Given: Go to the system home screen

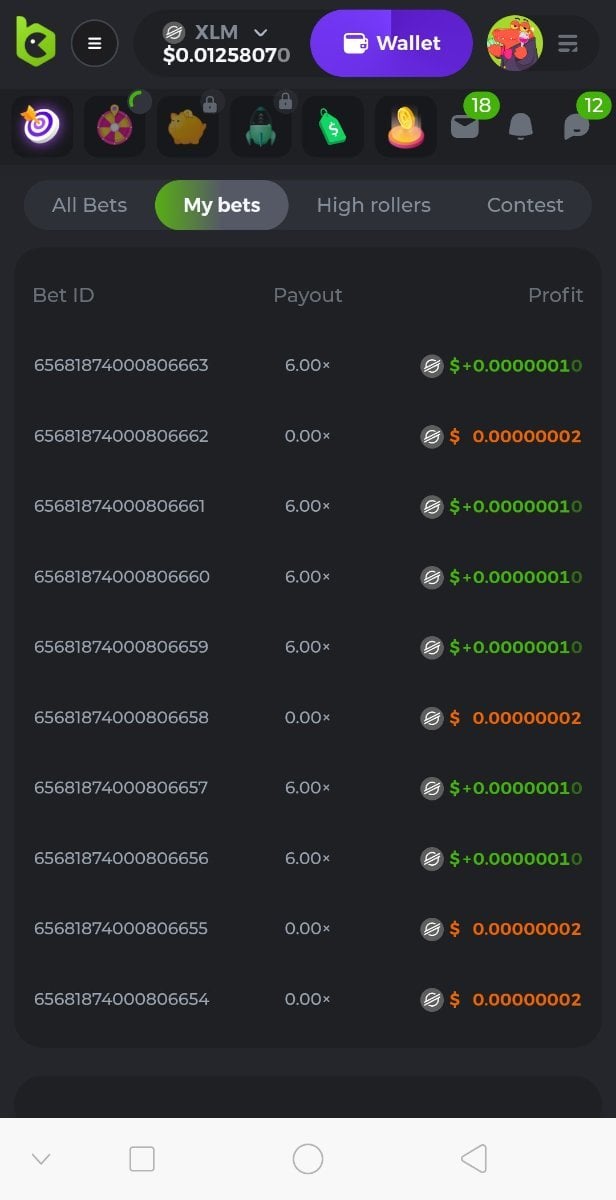Looking at the screenshot, I should (308, 1158).
